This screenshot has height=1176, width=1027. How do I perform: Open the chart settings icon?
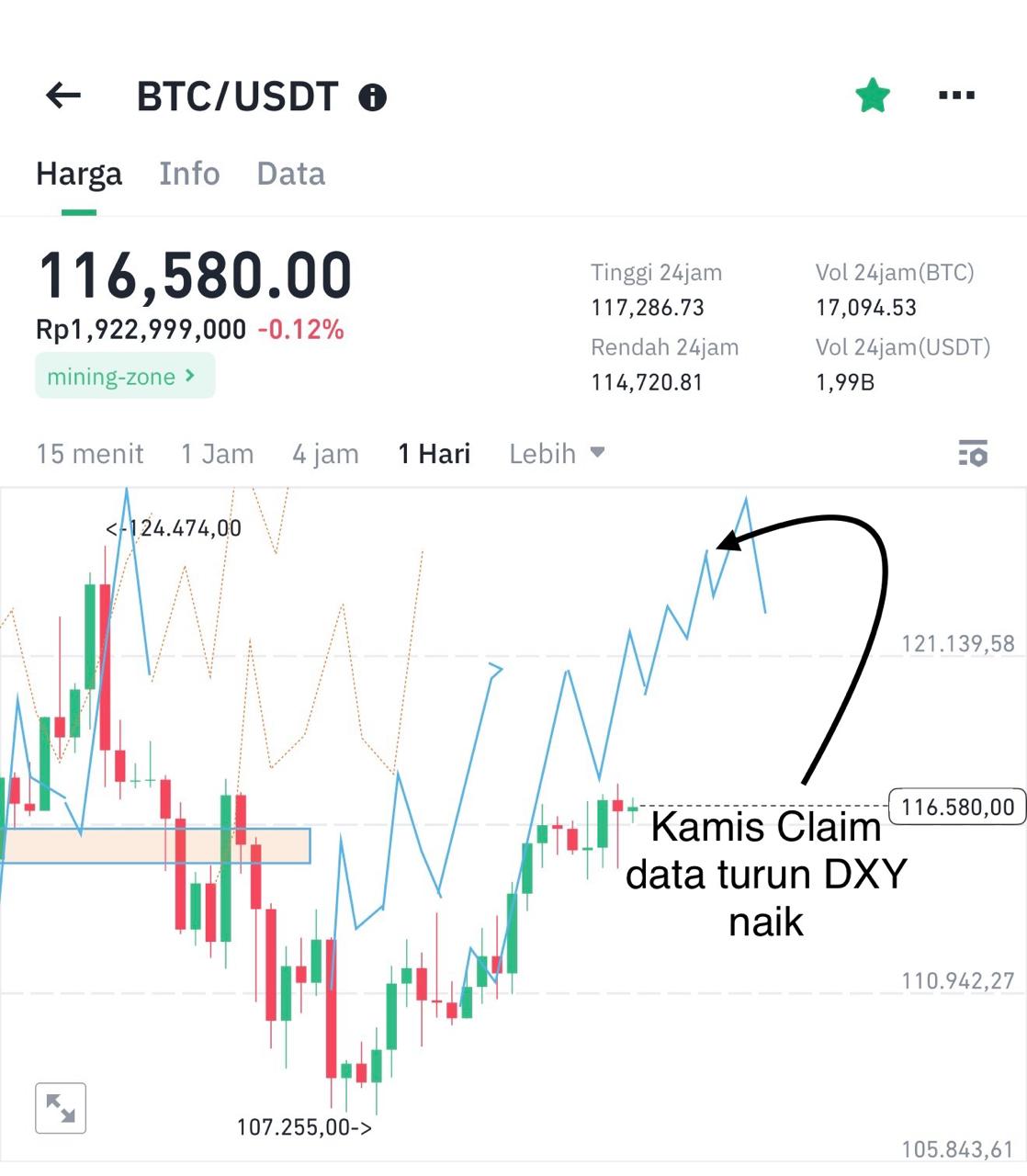973,453
